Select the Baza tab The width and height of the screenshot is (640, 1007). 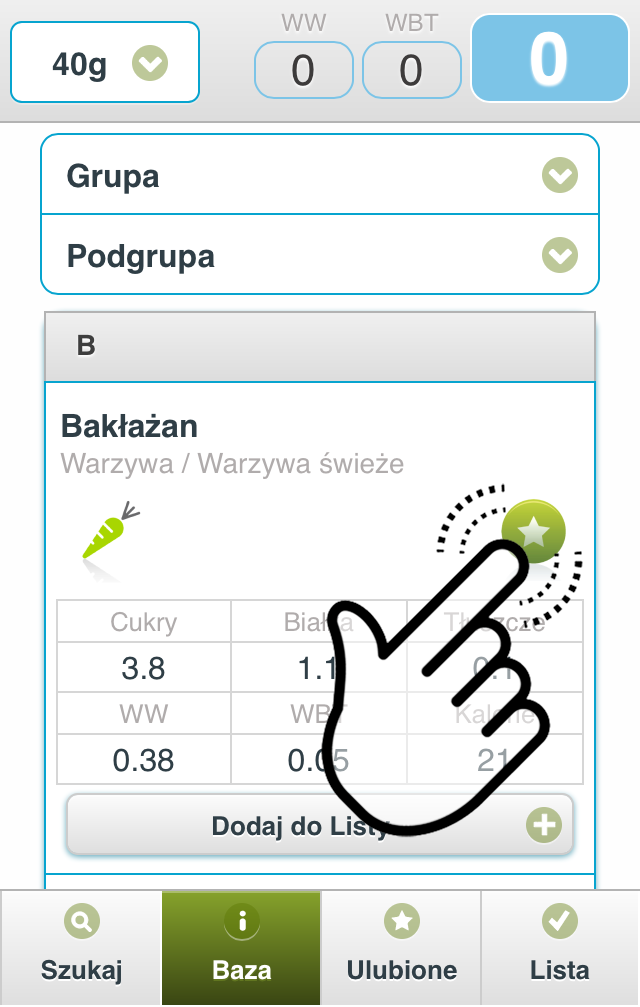tap(241, 947)
